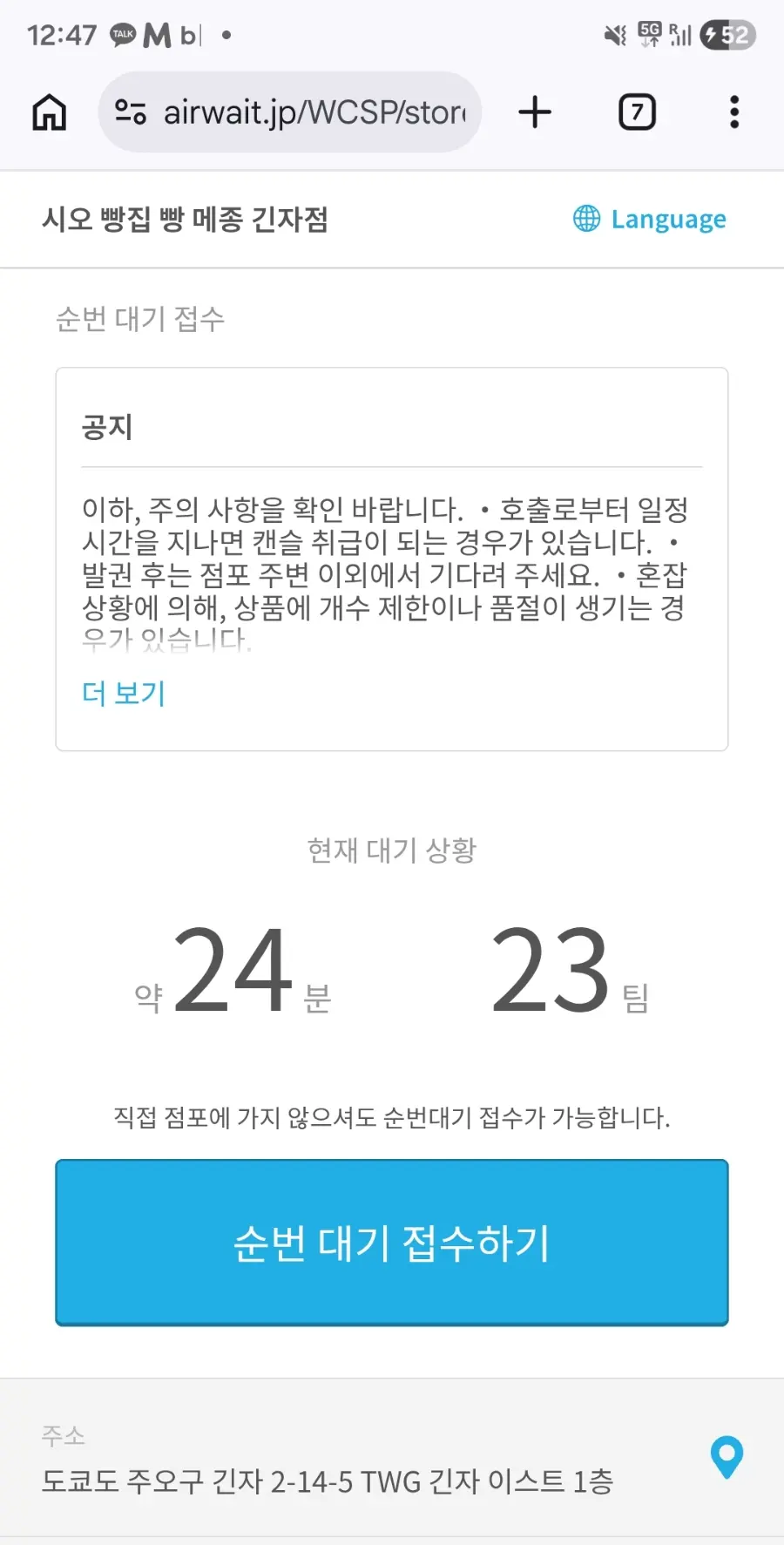
Task: View the 7 open tabs
Action: tap(637, 112)
